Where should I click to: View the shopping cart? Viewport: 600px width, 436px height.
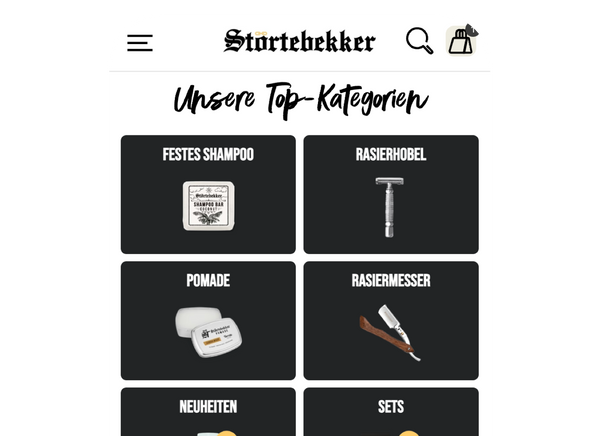pos(460,41)
